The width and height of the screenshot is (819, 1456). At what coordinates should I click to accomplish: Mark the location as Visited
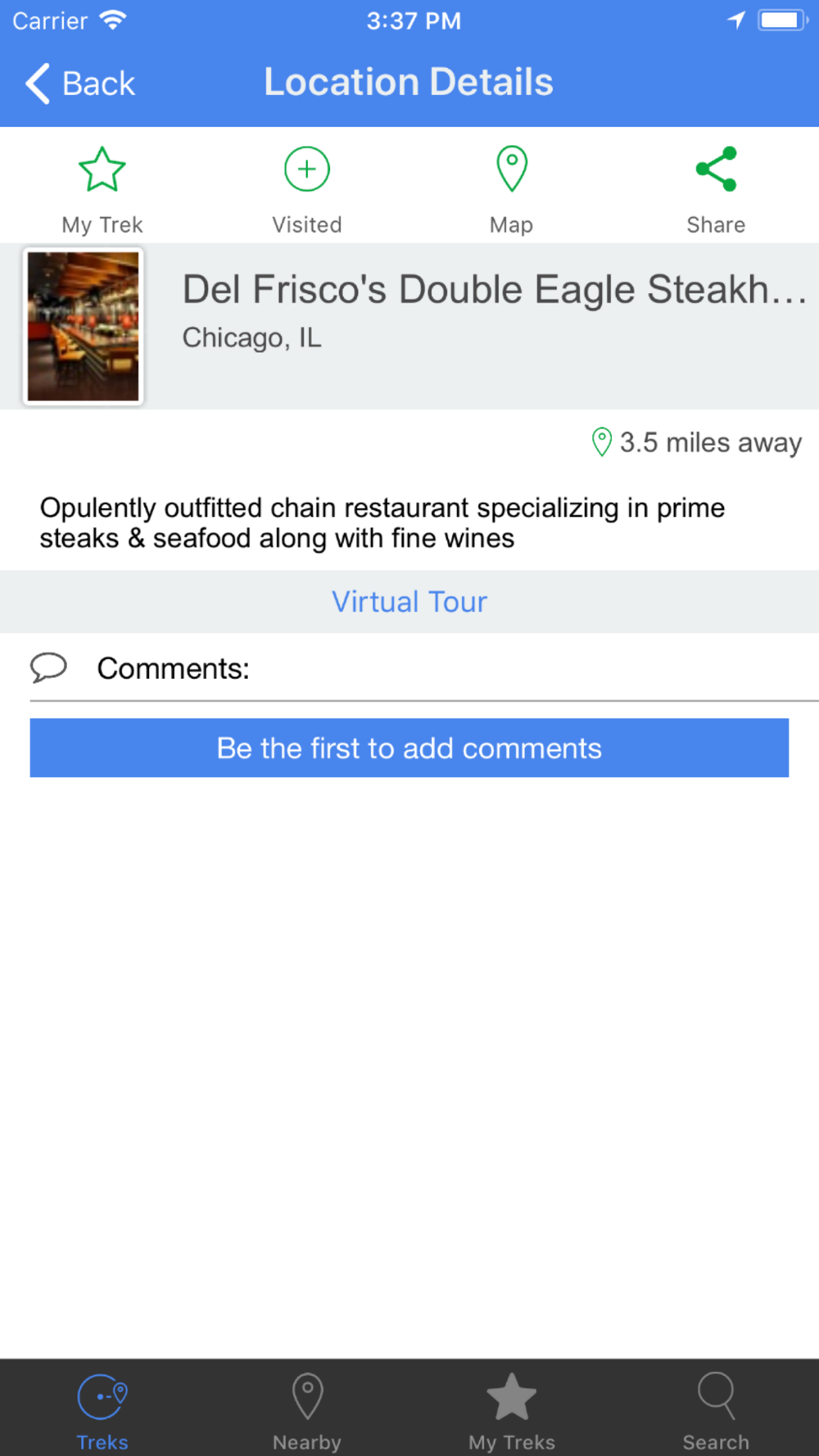[x=307, y=190]
